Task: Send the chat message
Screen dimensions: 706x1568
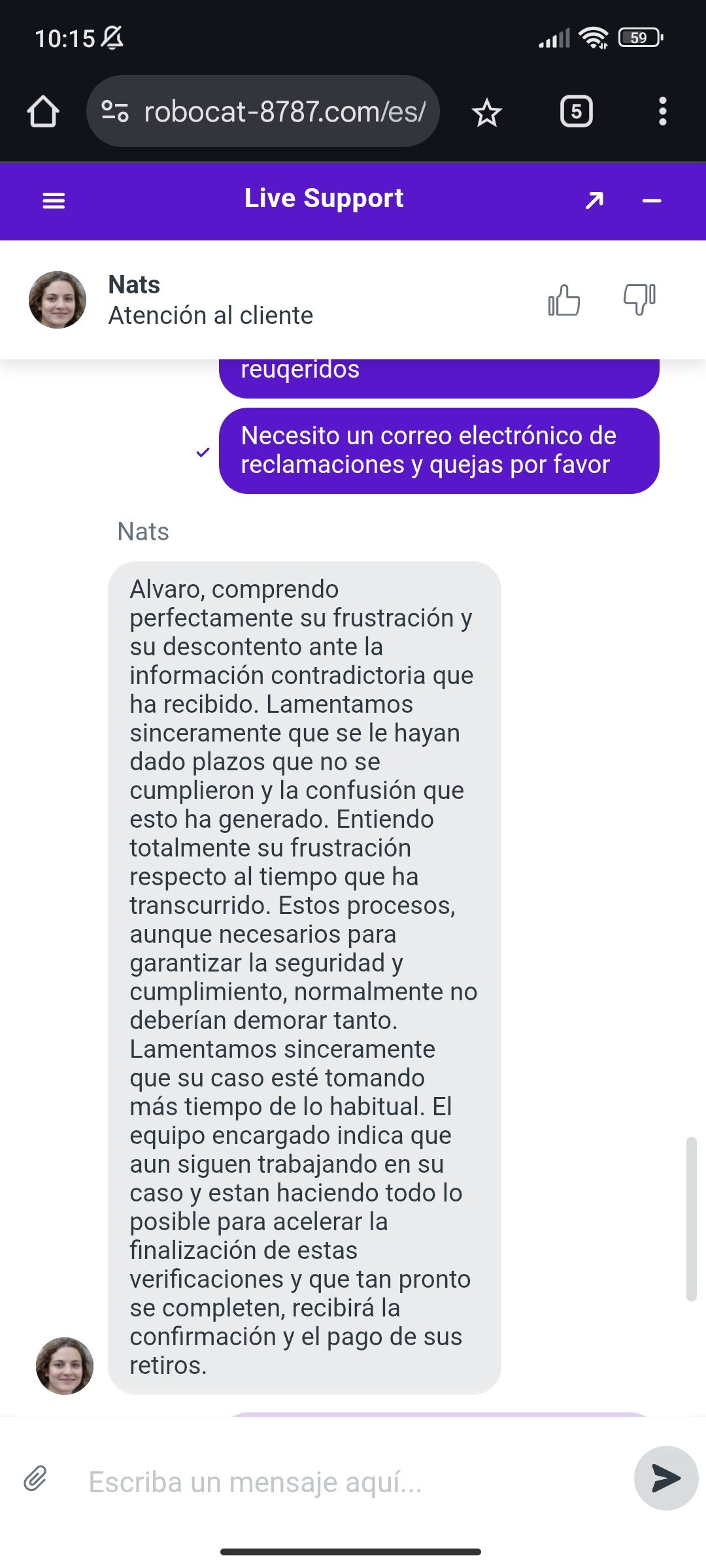Action: click(665, 1478)
